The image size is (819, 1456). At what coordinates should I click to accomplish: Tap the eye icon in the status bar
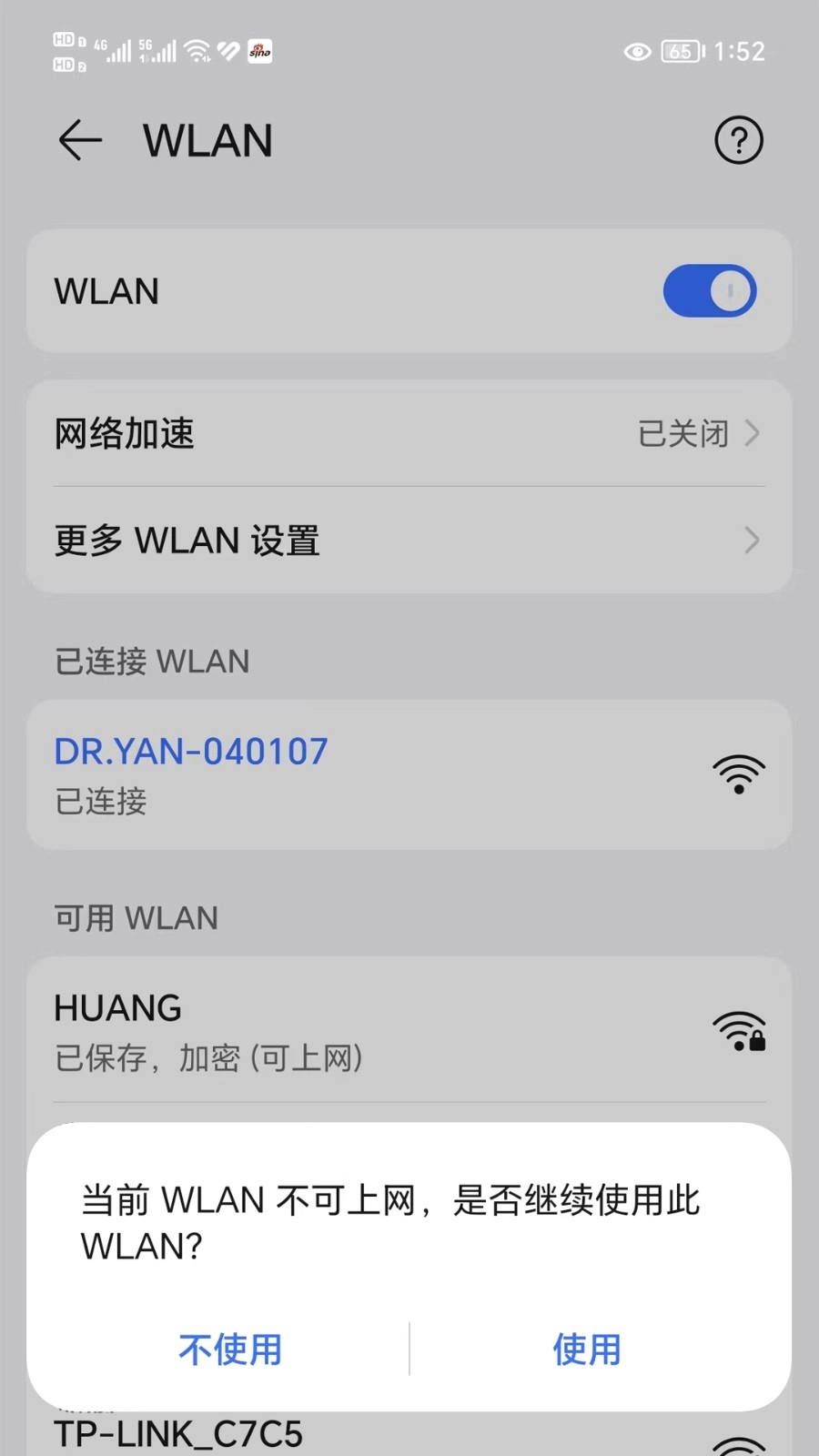[x=637, y=52]
